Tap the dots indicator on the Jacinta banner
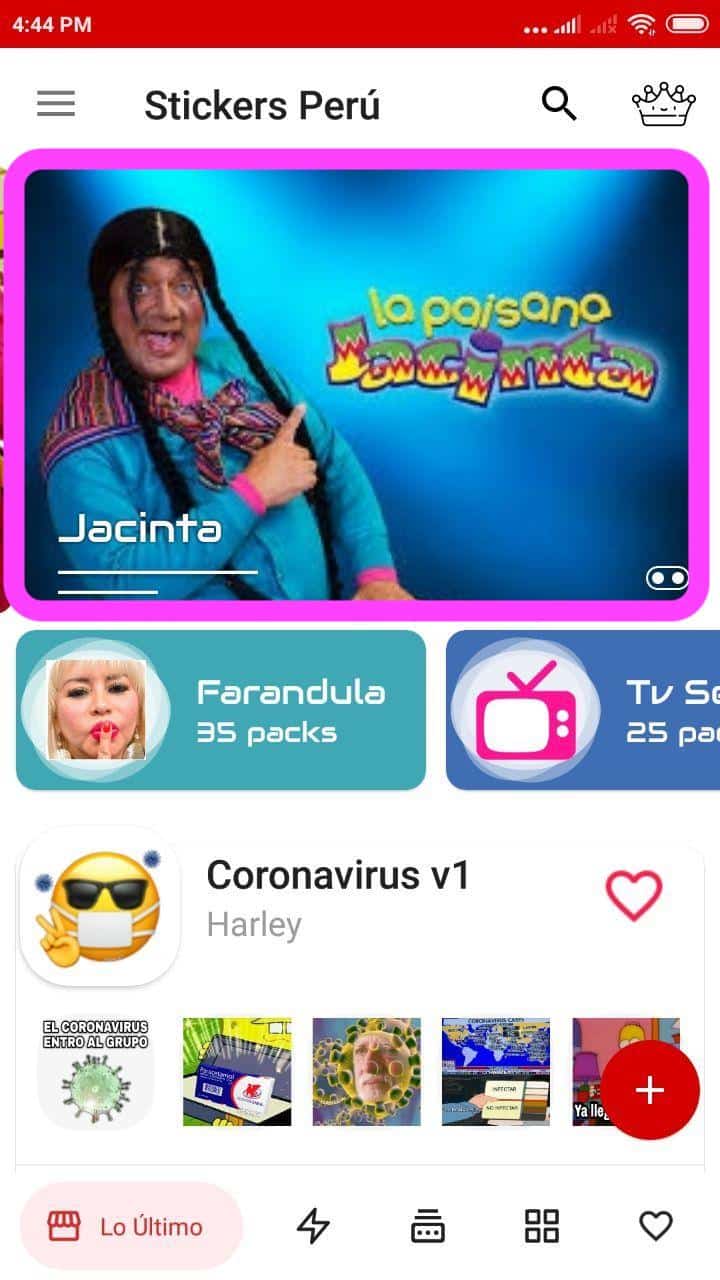The width and height of the screenshot is (720, 1280). click(x=668, y=577)
